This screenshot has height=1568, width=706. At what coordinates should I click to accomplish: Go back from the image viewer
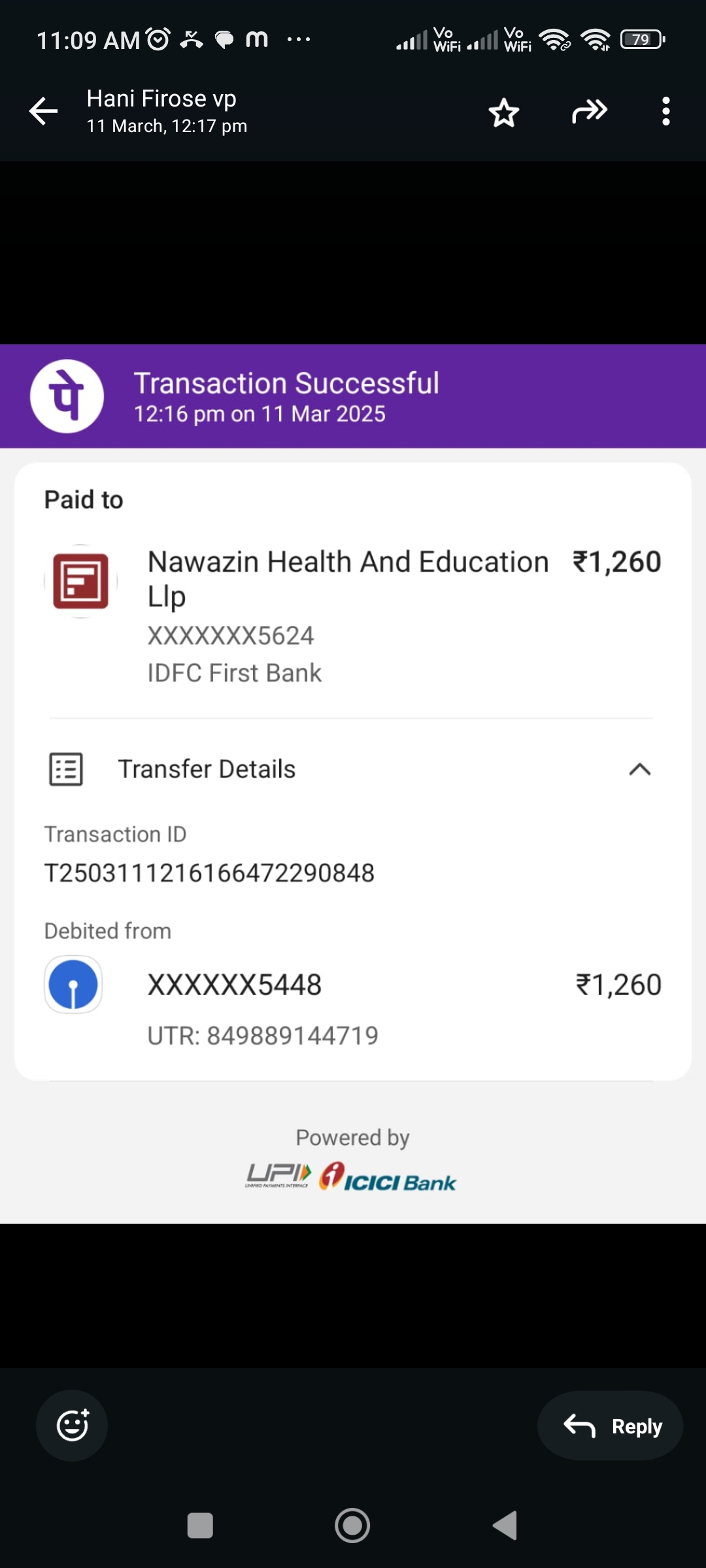point(44,111)
